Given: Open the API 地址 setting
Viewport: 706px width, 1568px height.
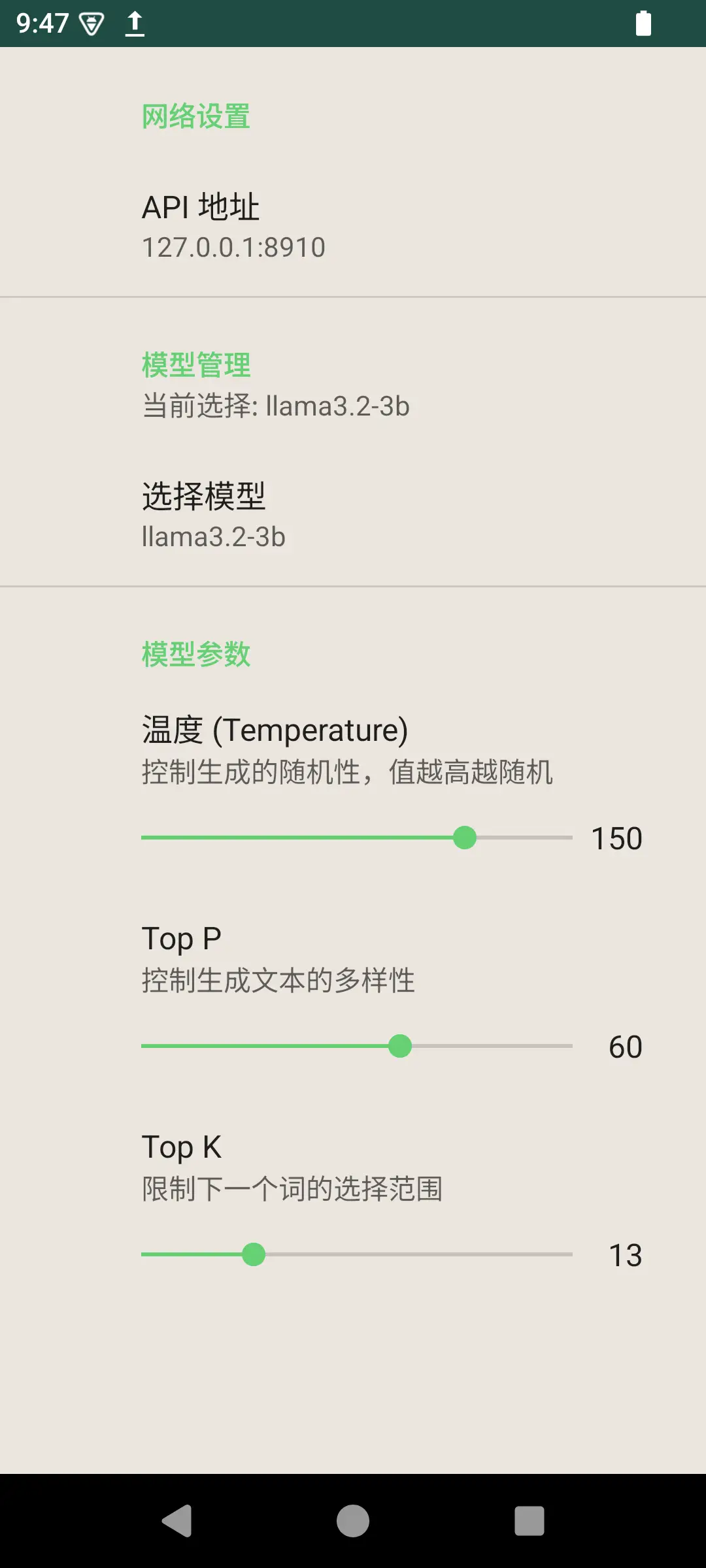Looking at the screenshot, I should (353, 226).
